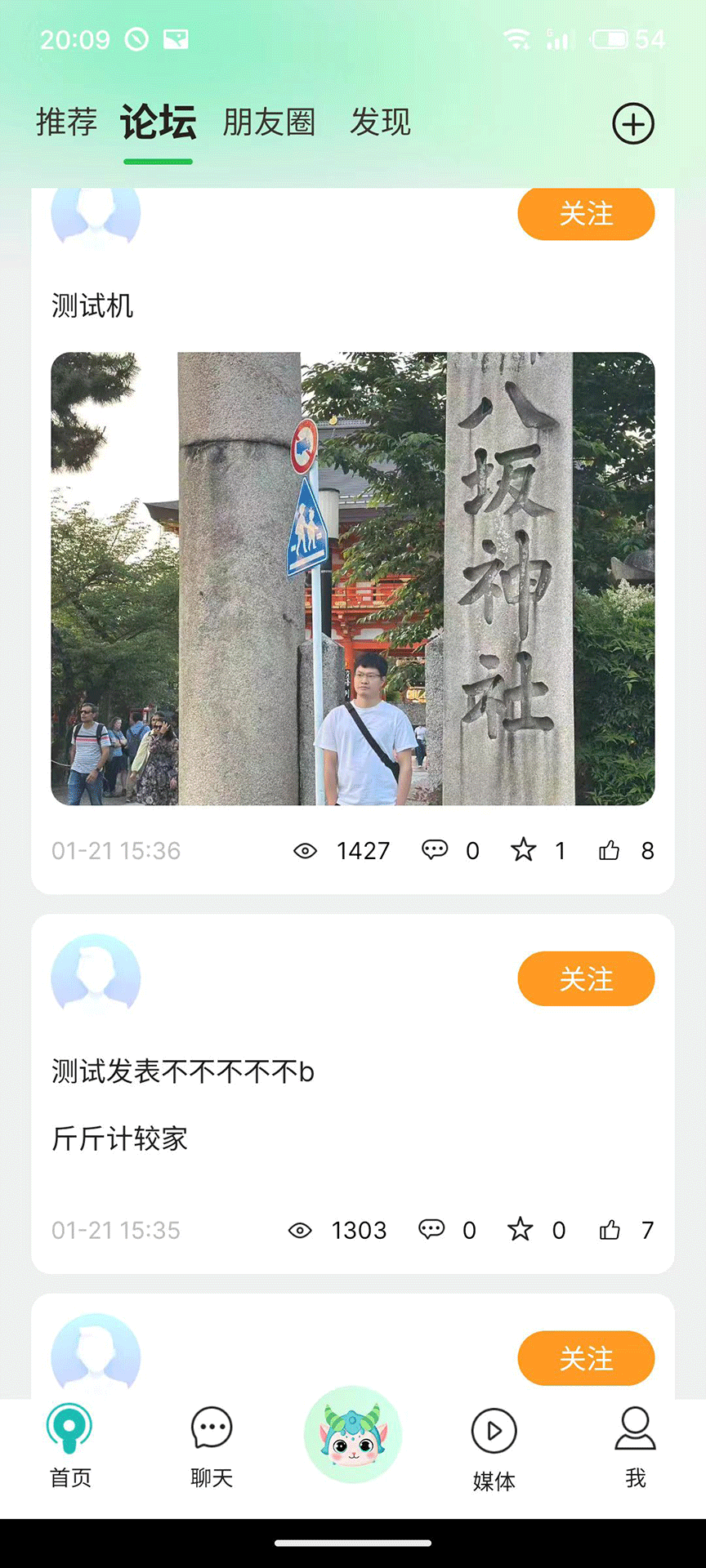
Task: Switch to the 朋友圈 tab
Action: (270, 123)
